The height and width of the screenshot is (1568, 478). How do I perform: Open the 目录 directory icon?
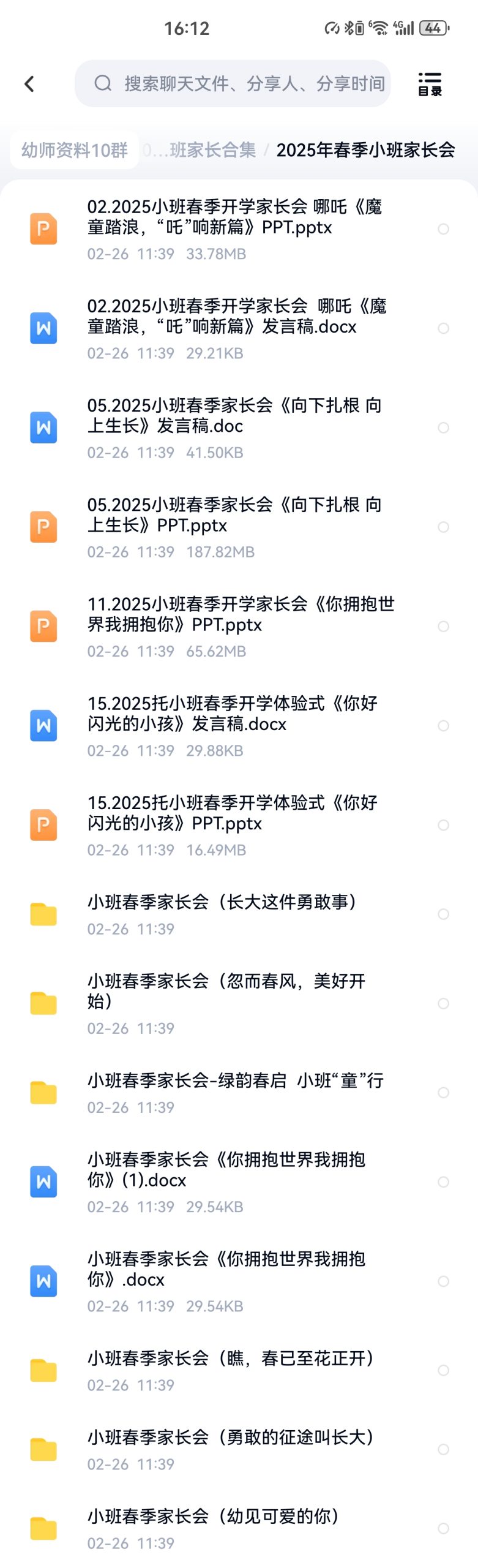(430, 84)
